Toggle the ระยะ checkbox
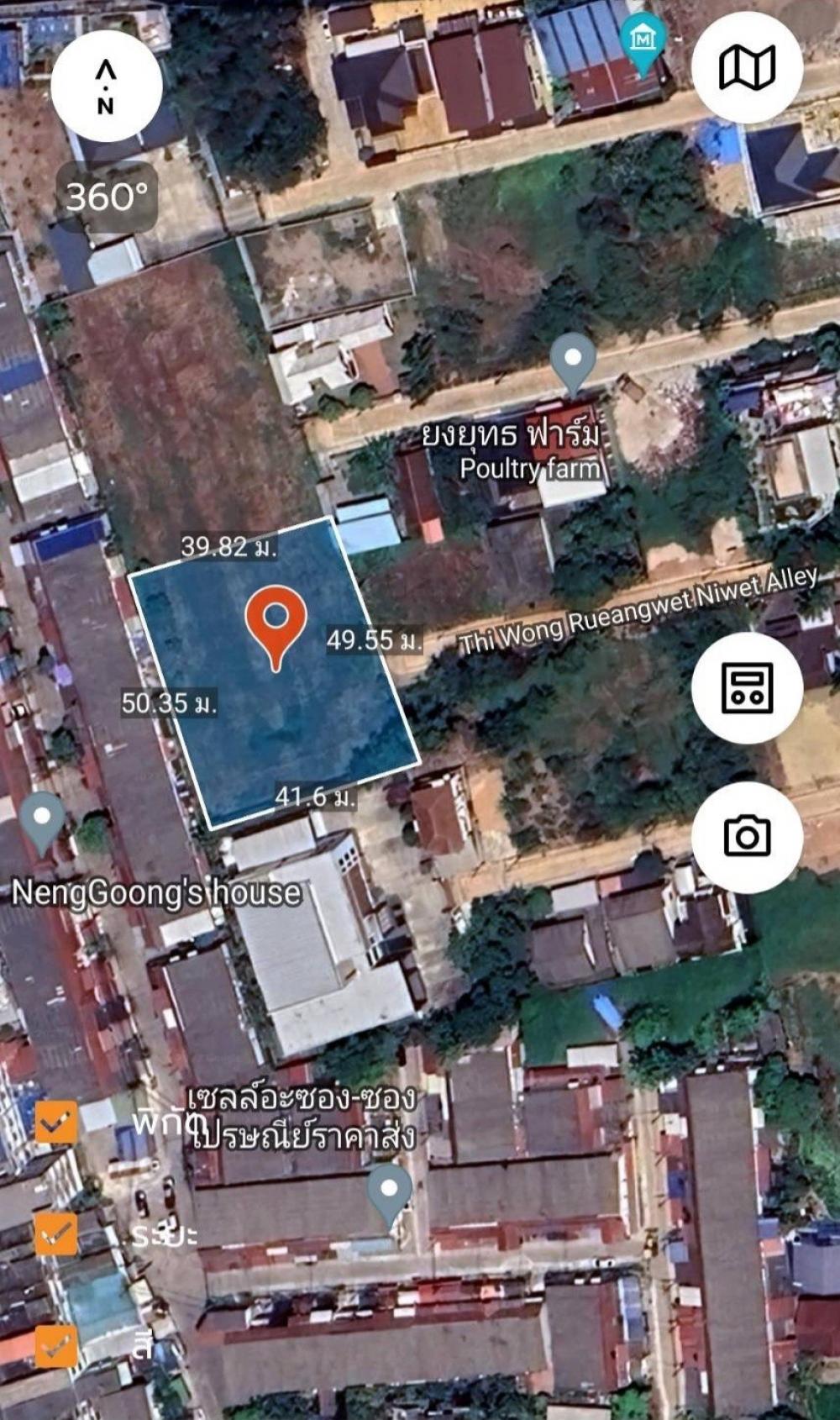 (x=56, y=1233)
